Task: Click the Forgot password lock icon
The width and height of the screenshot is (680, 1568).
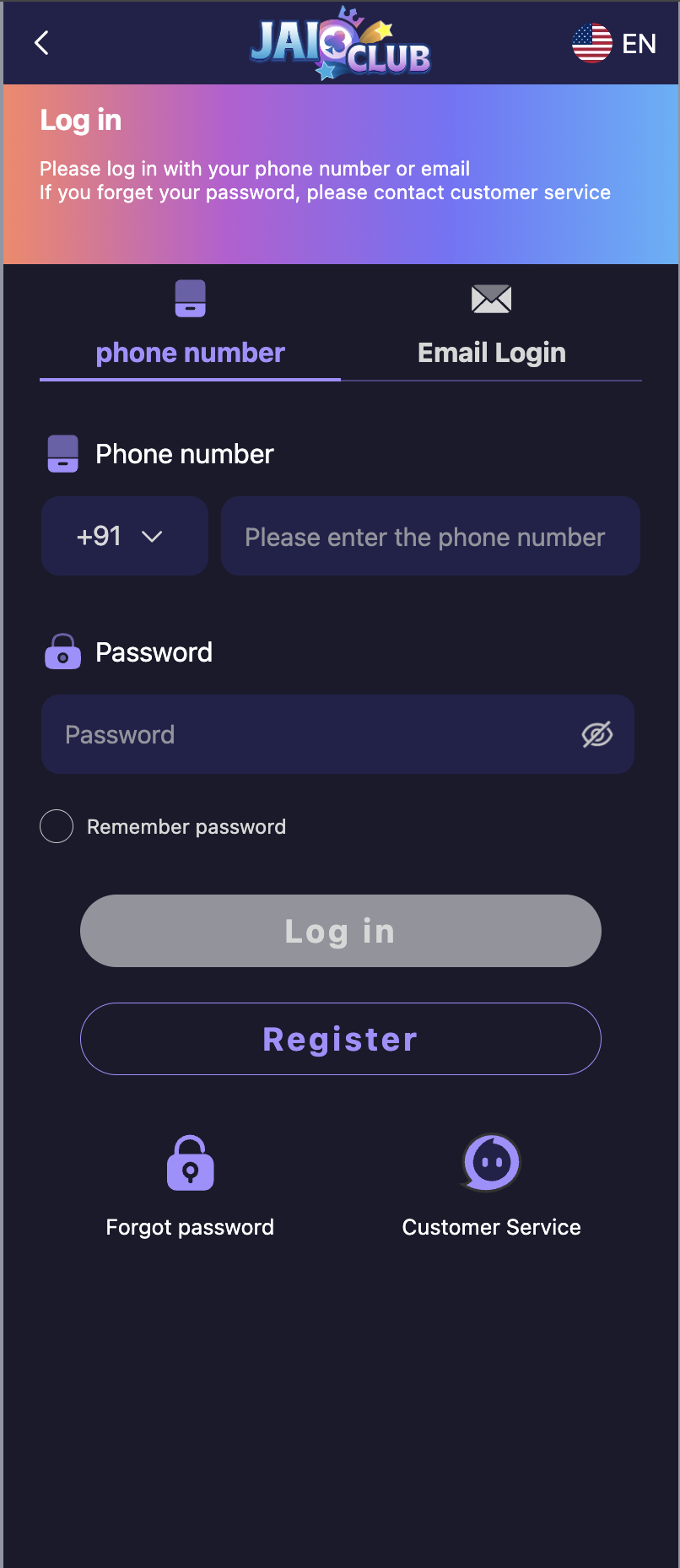Action: [190, 1164]
